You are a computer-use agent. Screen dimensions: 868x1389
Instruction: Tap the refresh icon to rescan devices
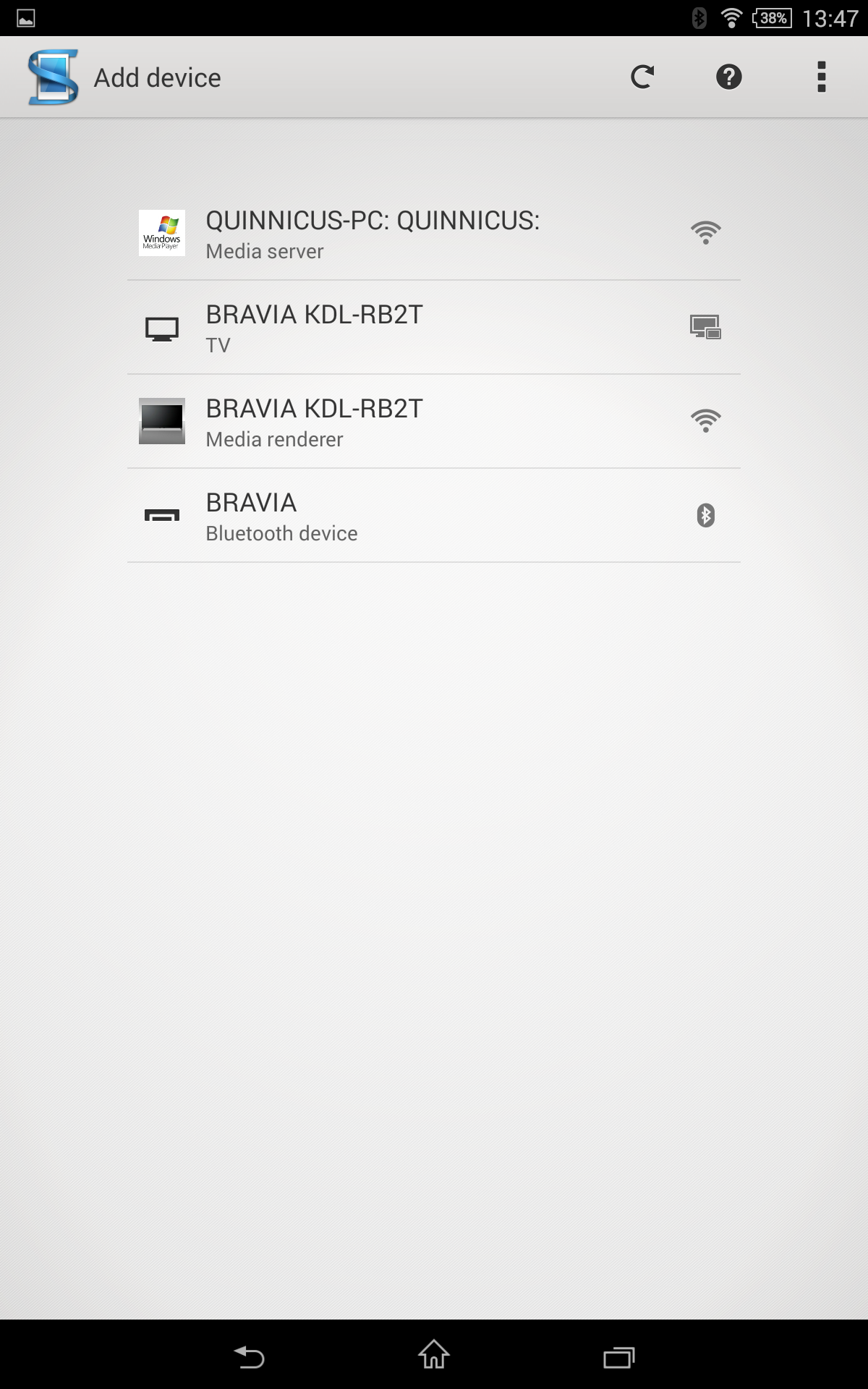tap(643, 77)
